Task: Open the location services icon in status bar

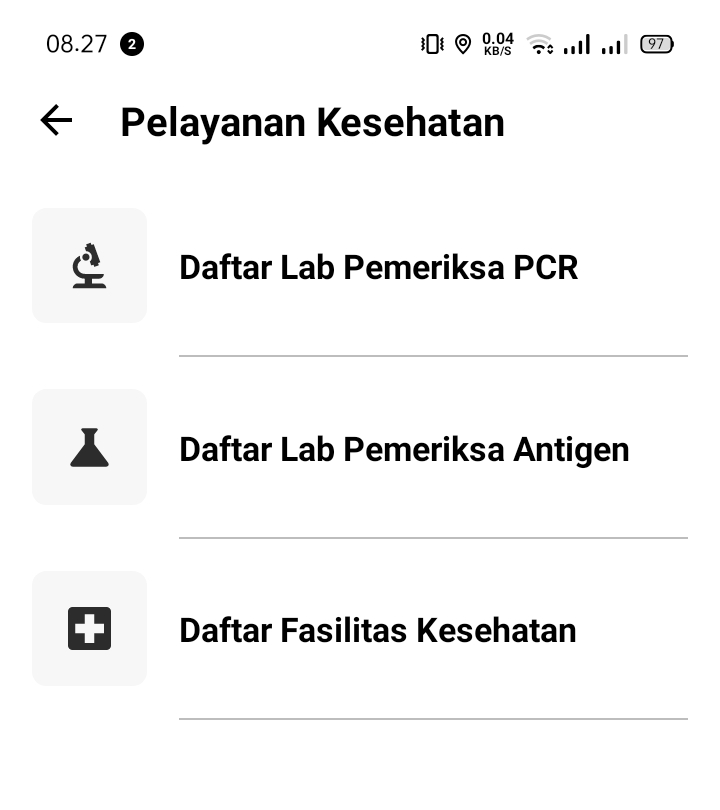Action: click(462, 44)
